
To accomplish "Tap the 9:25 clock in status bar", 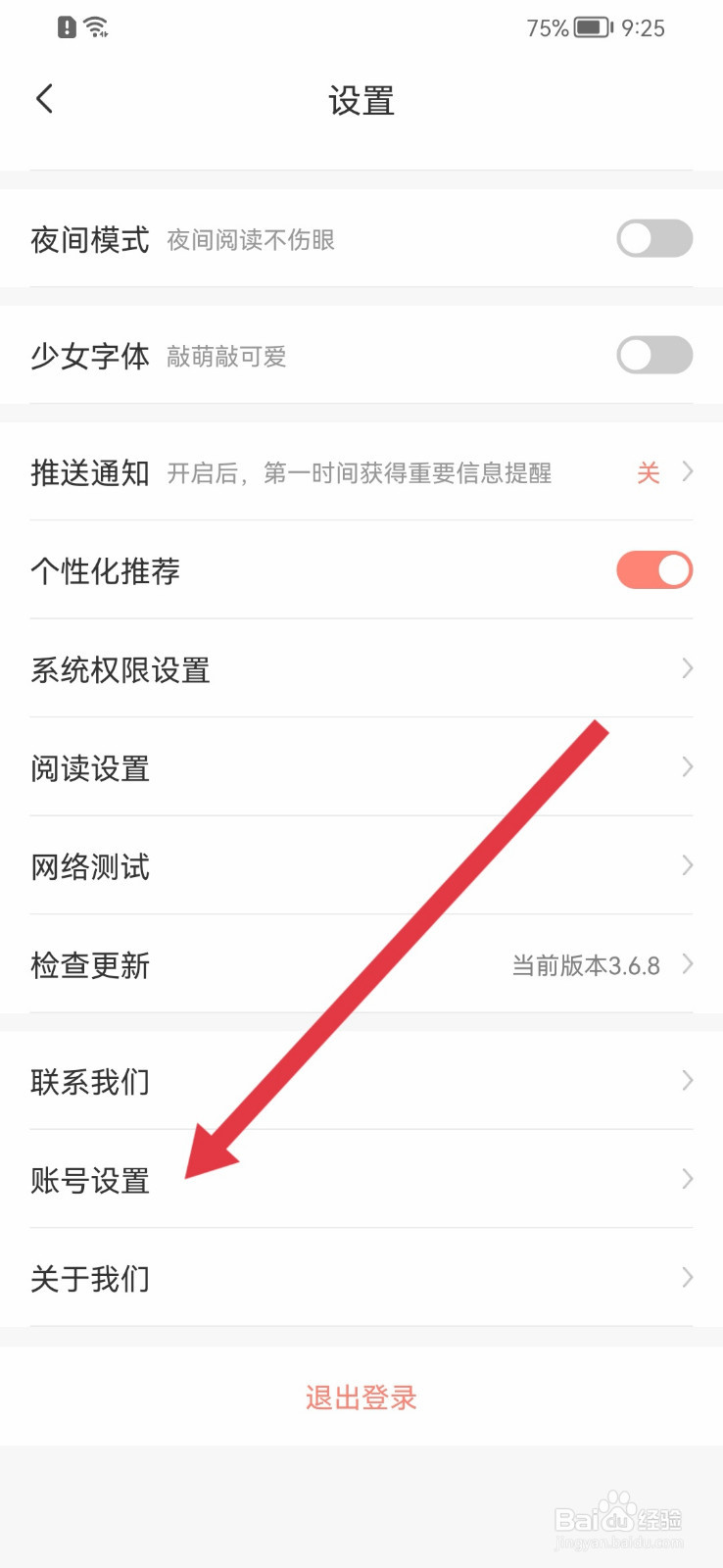I will (644, 27).
